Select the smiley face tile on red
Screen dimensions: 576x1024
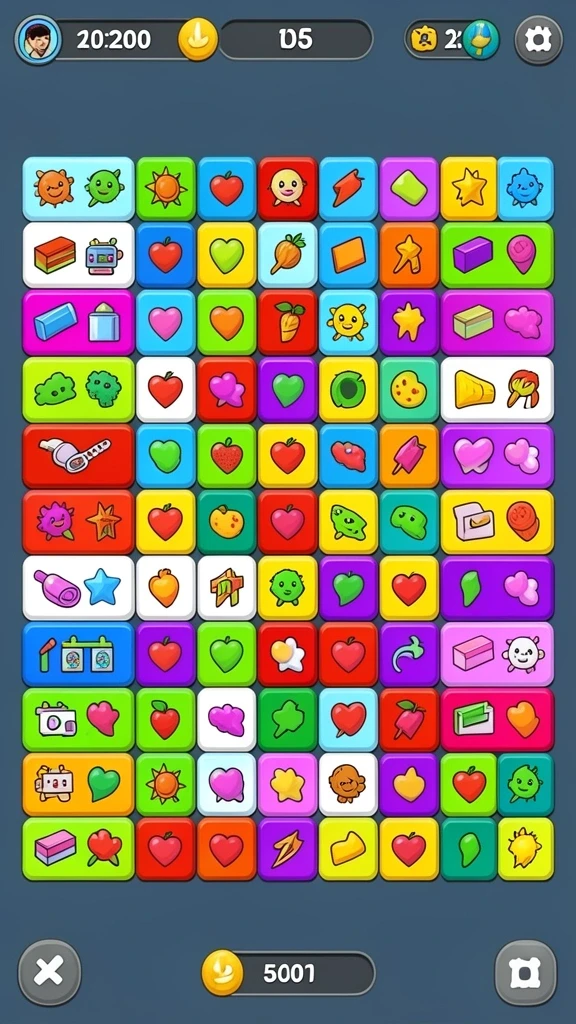[287, 188]
